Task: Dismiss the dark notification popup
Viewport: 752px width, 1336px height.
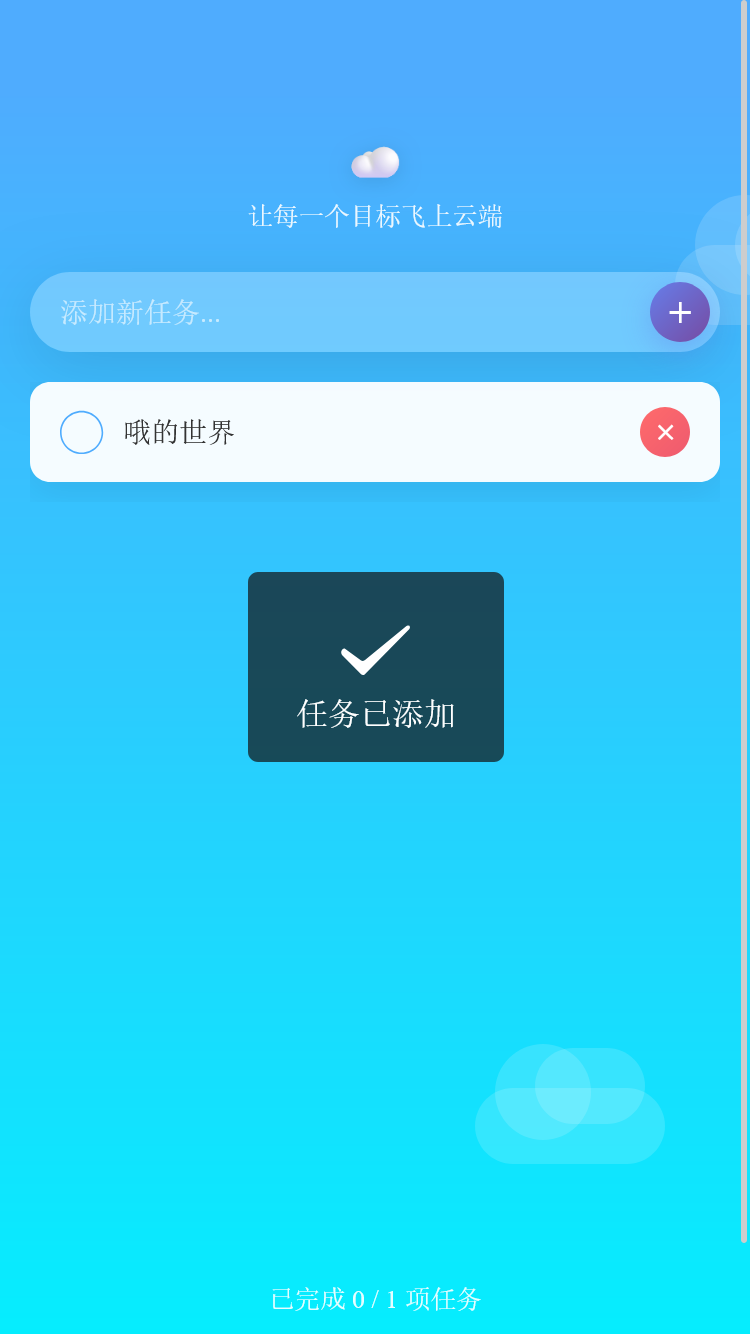Action: (x=375, y=667)
